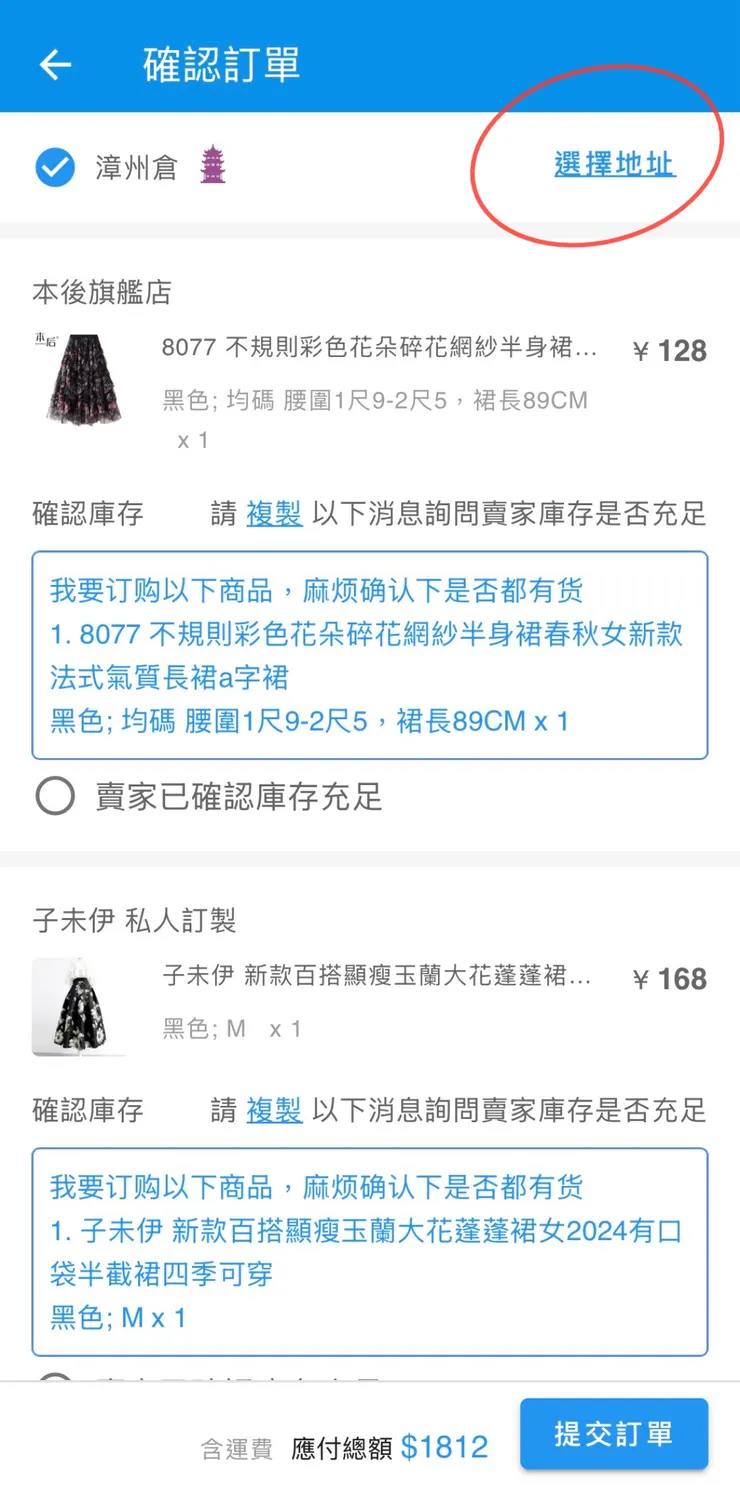Tap the ¥168 price of the 子未伊 skirt
This screenshot has height=1510, width=740.
pos(670,978)
